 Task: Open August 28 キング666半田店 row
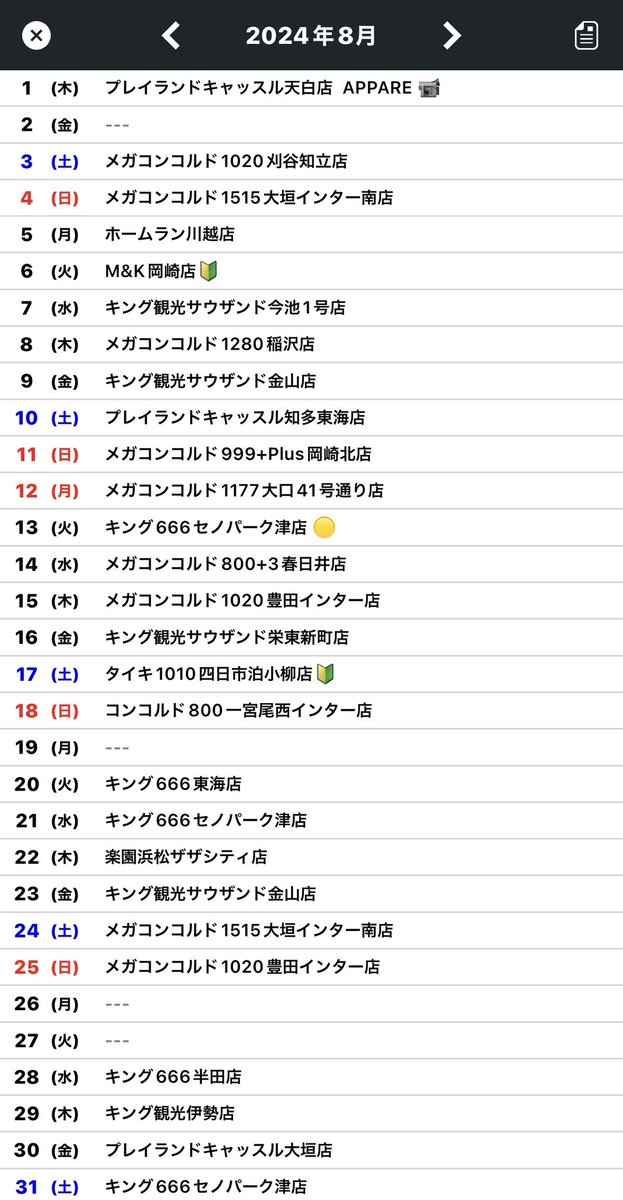[311, 1077]
